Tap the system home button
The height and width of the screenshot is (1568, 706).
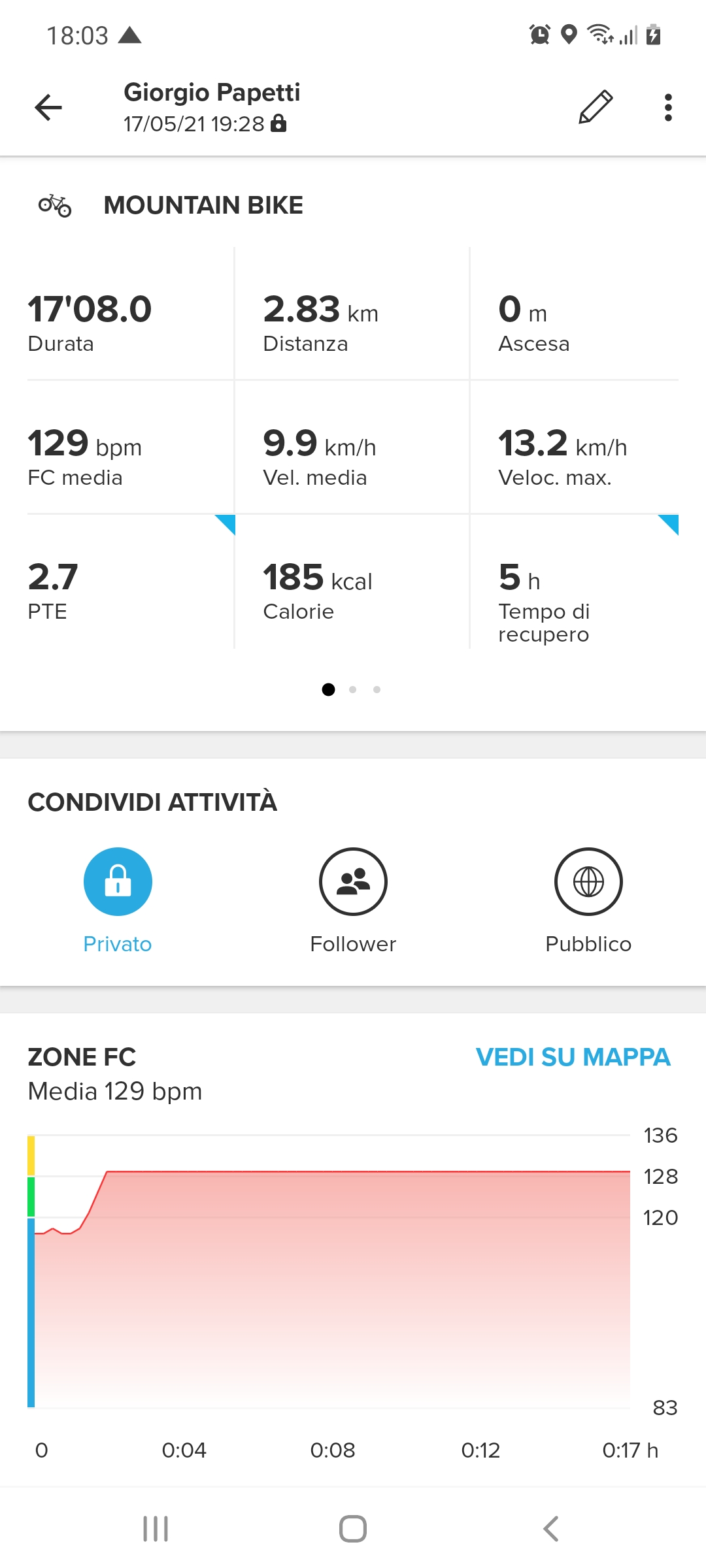pos(353,1529)
